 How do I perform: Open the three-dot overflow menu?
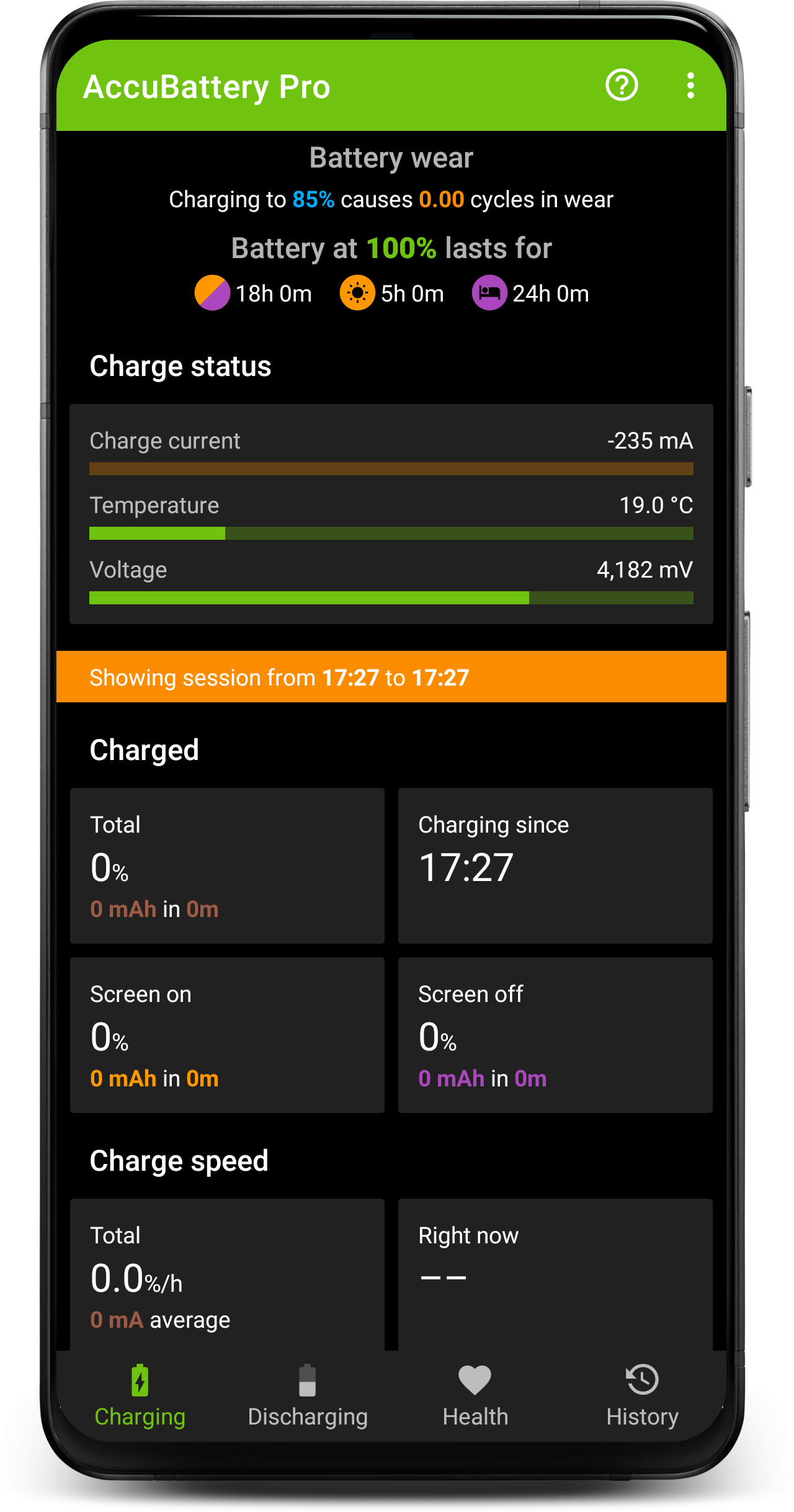pyautogui.click(x=690, y=85)
